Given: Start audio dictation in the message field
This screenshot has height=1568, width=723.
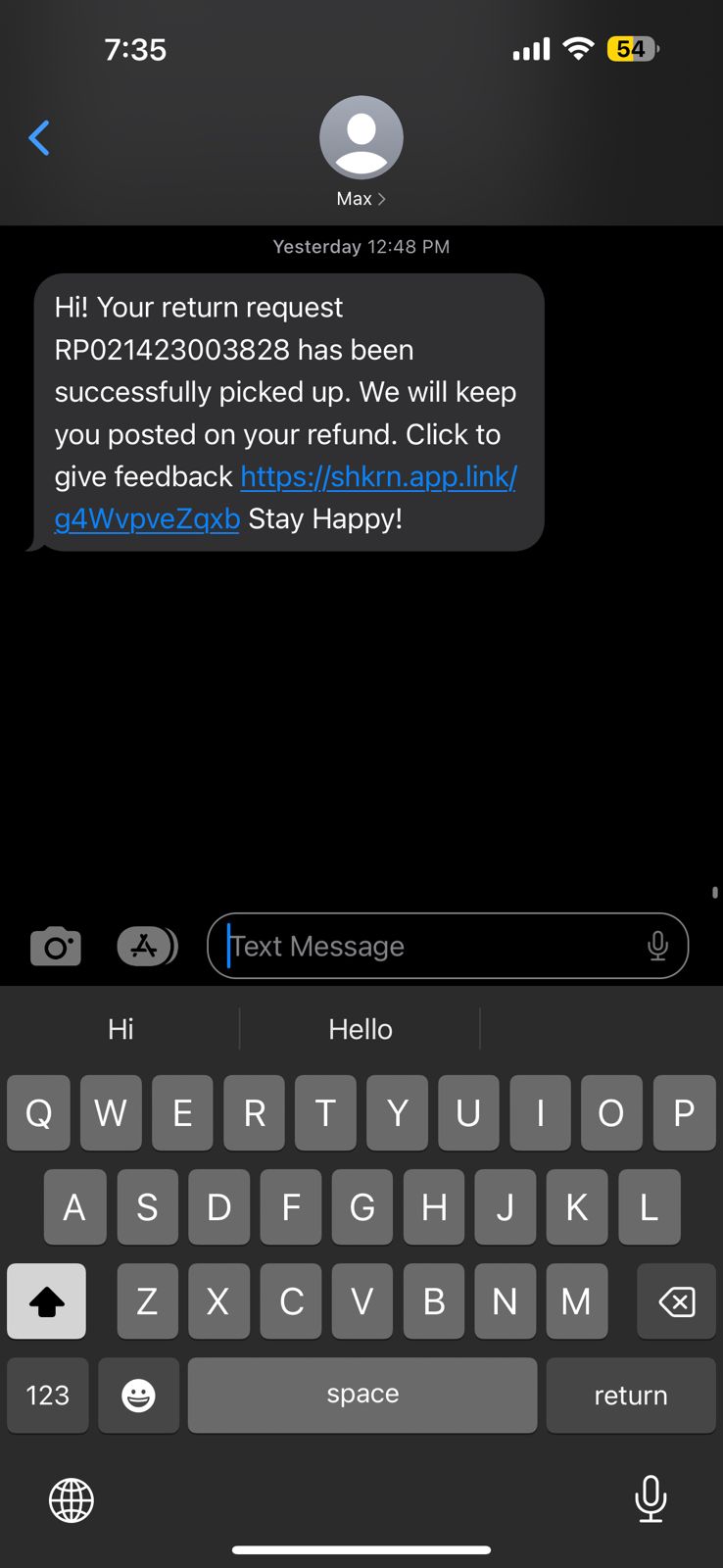Looking at the screenshot, I should click(657, 946).
